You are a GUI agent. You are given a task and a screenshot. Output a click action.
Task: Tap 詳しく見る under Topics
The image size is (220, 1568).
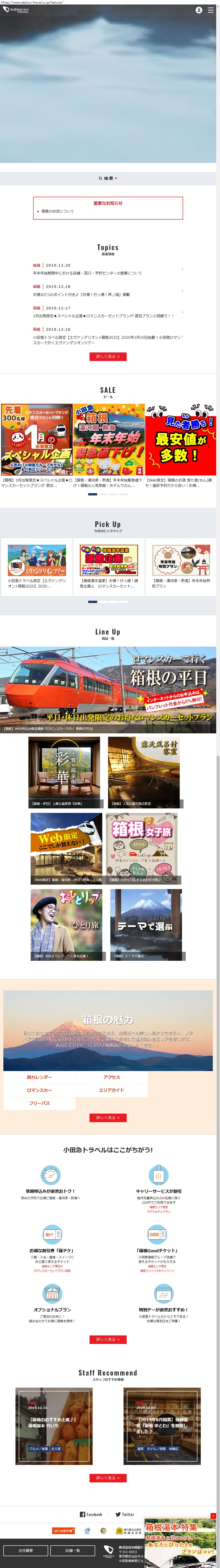coord(108,357)
